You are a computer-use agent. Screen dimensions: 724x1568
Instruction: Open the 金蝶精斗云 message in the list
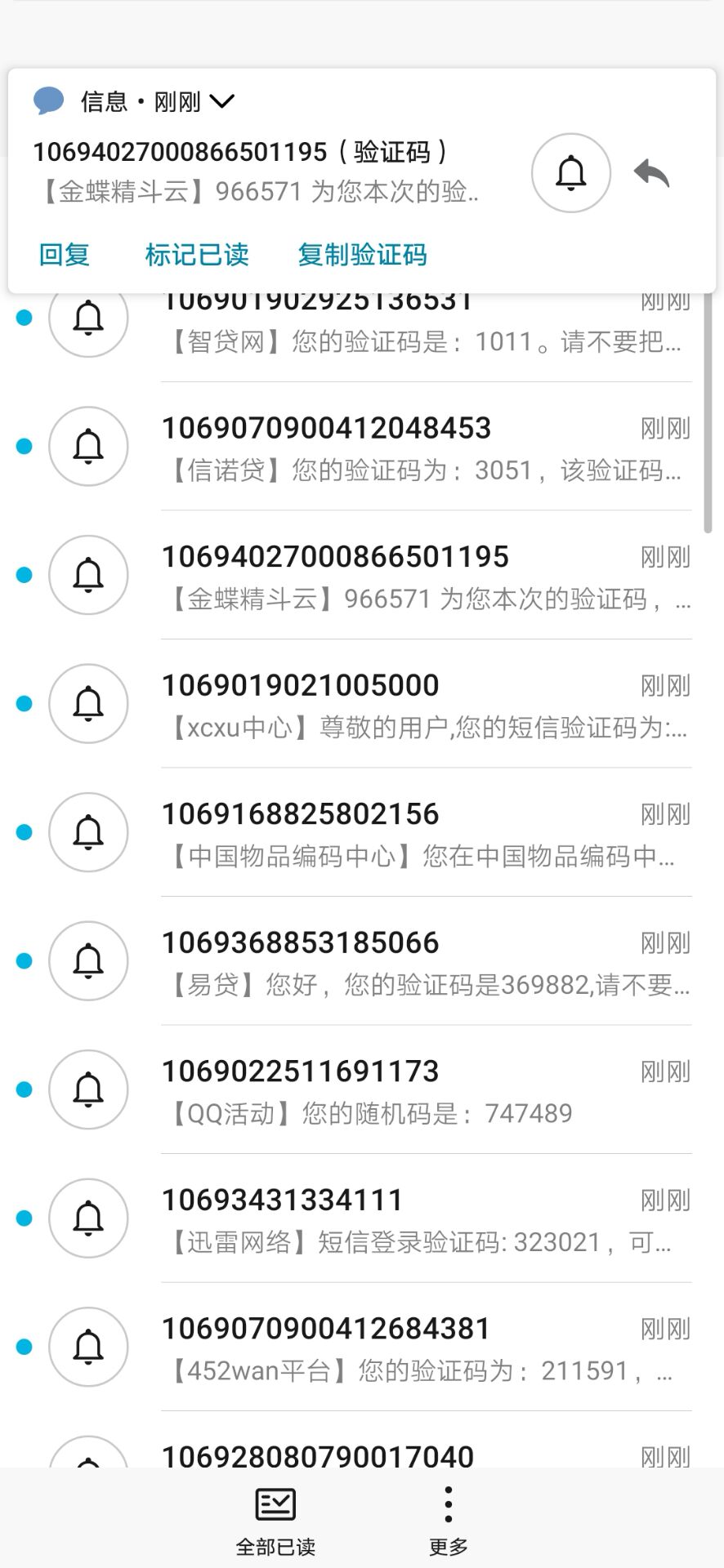click(362, 576)
